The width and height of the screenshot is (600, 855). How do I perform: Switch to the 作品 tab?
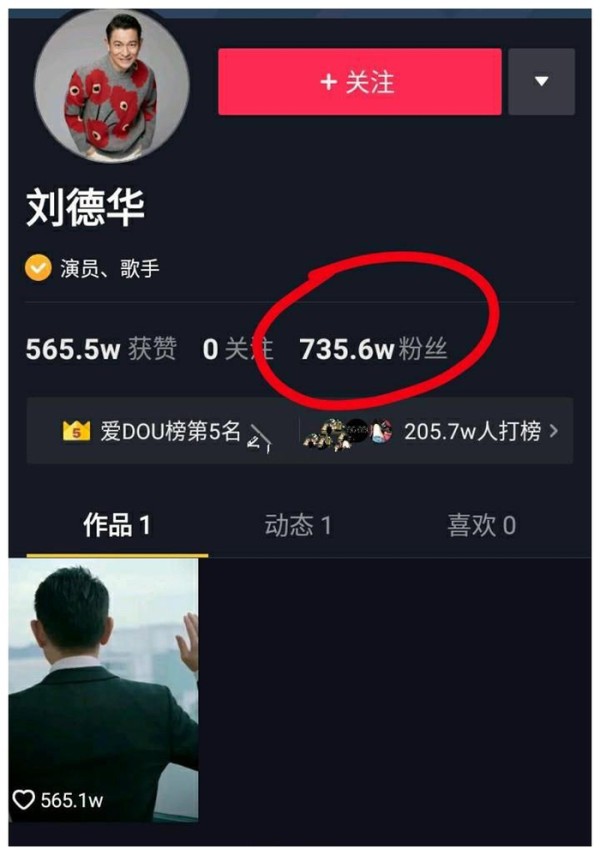coord(116,525)
